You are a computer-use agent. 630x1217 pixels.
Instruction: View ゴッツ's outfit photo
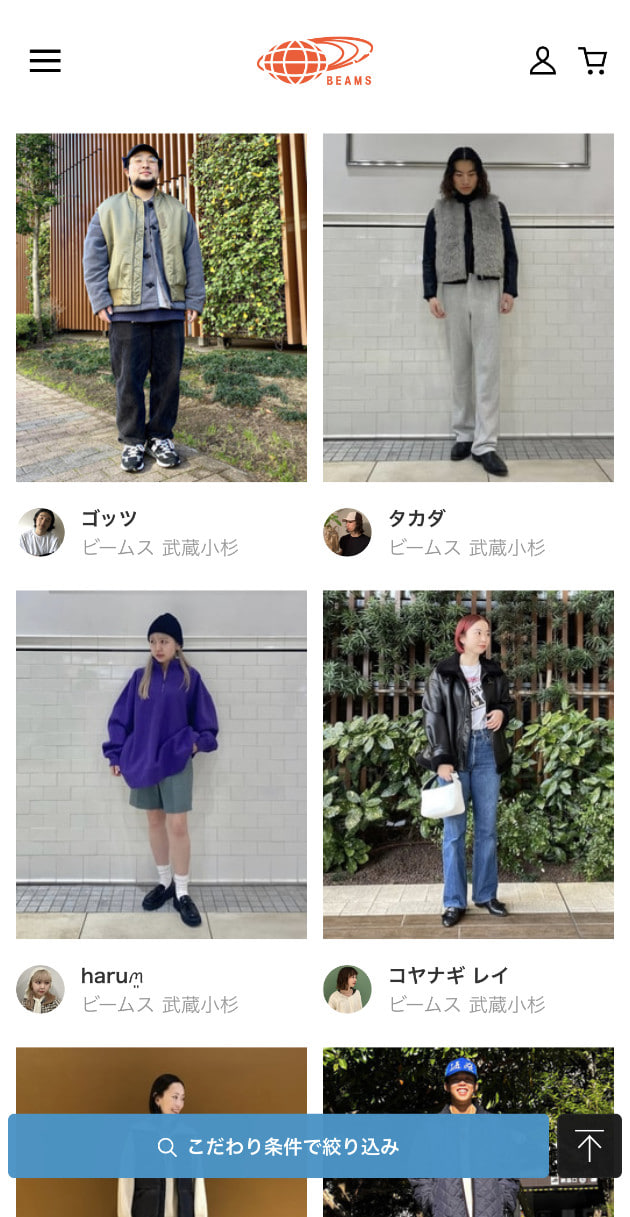[x=161, y=307]
